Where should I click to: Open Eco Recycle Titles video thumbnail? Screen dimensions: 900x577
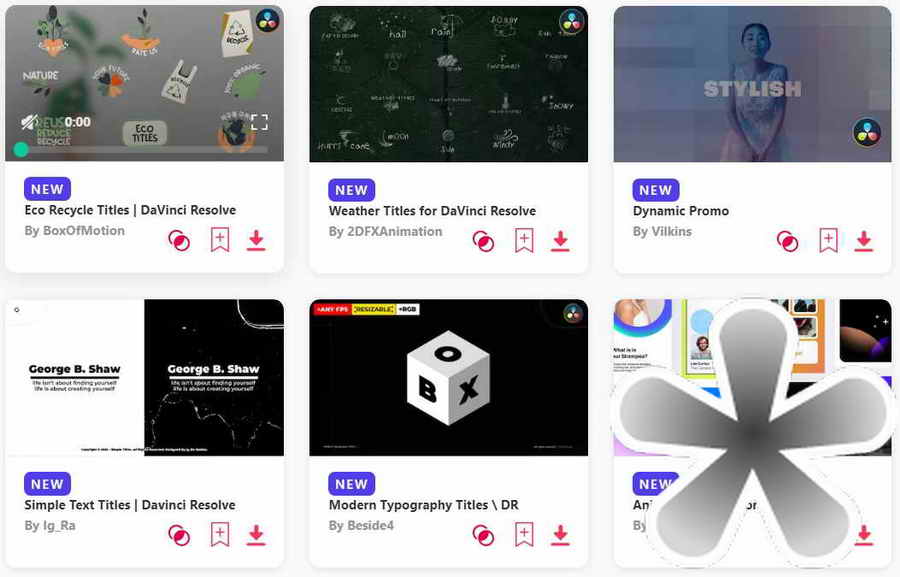[144, 70]
